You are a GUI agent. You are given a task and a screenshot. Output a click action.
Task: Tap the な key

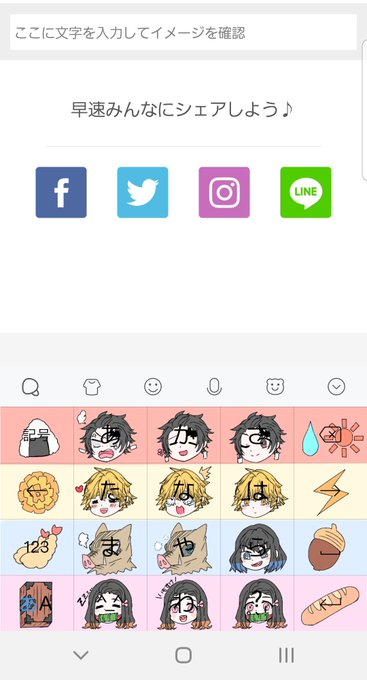pyautogui.click(x=184, y=492)
